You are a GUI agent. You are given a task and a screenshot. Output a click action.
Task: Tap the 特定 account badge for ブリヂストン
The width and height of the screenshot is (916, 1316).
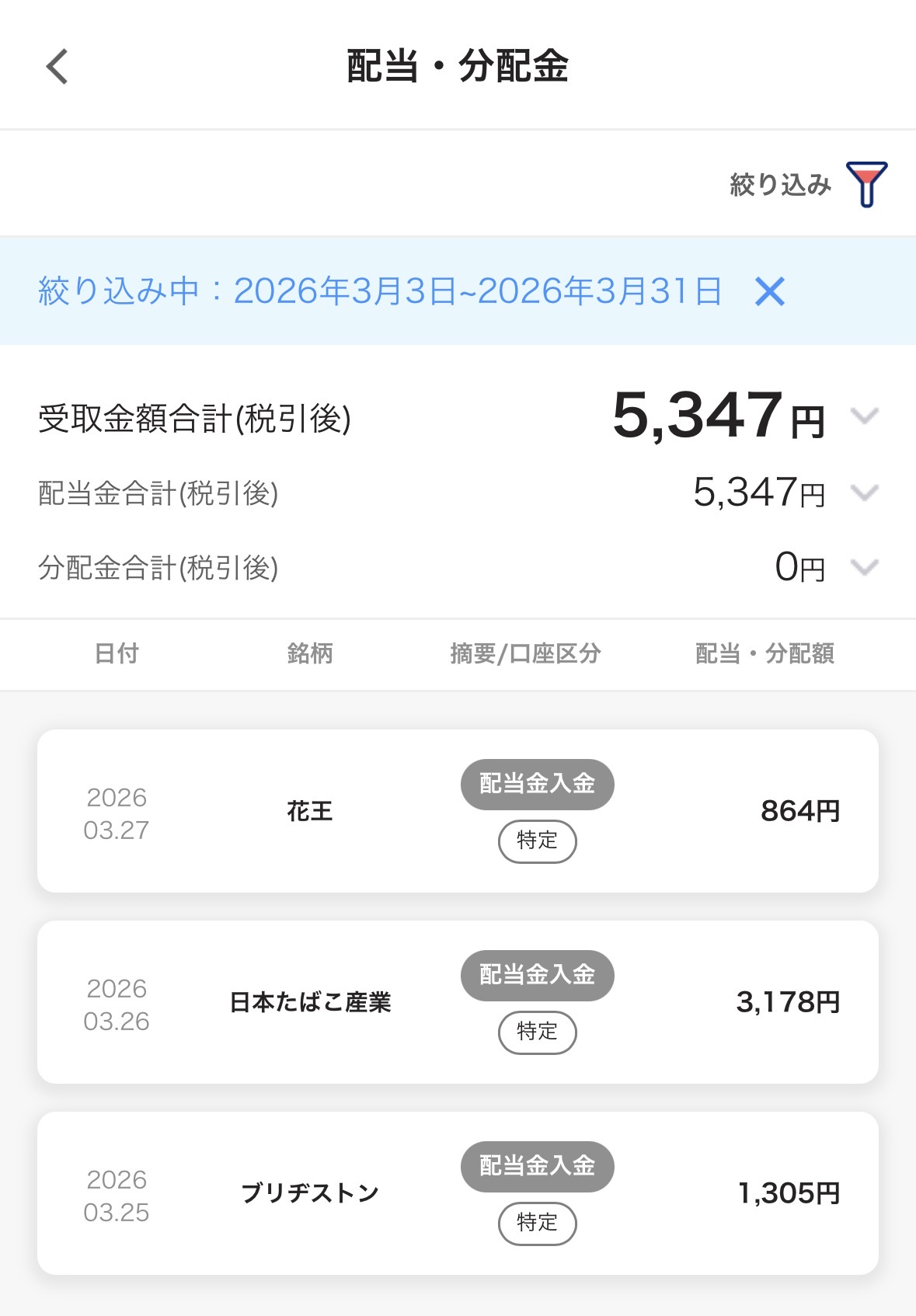coord(537,1223)
